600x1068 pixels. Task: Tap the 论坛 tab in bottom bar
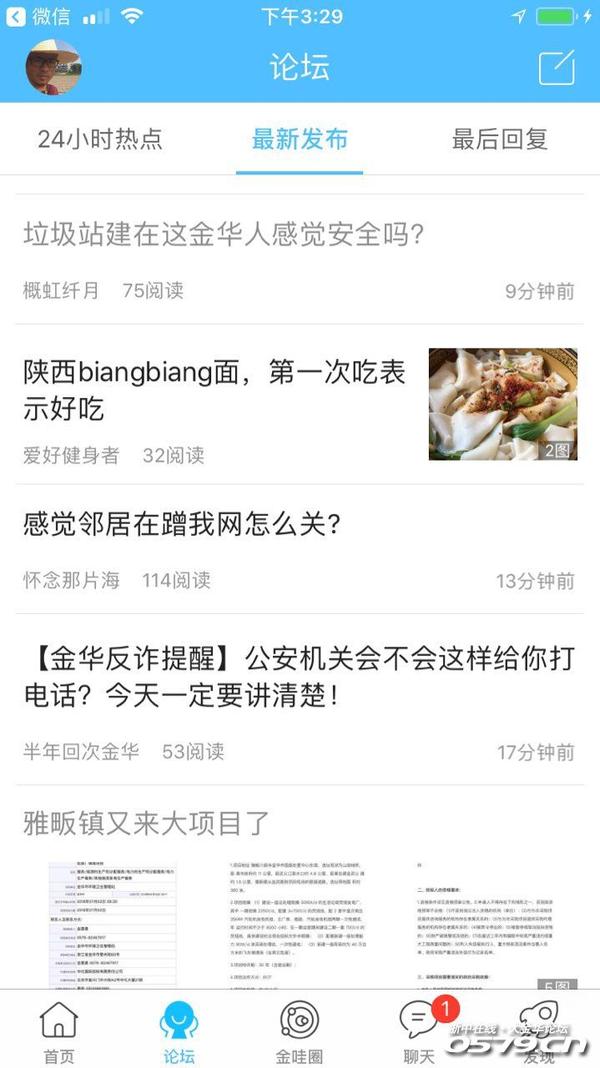(x=179, y=1030)
